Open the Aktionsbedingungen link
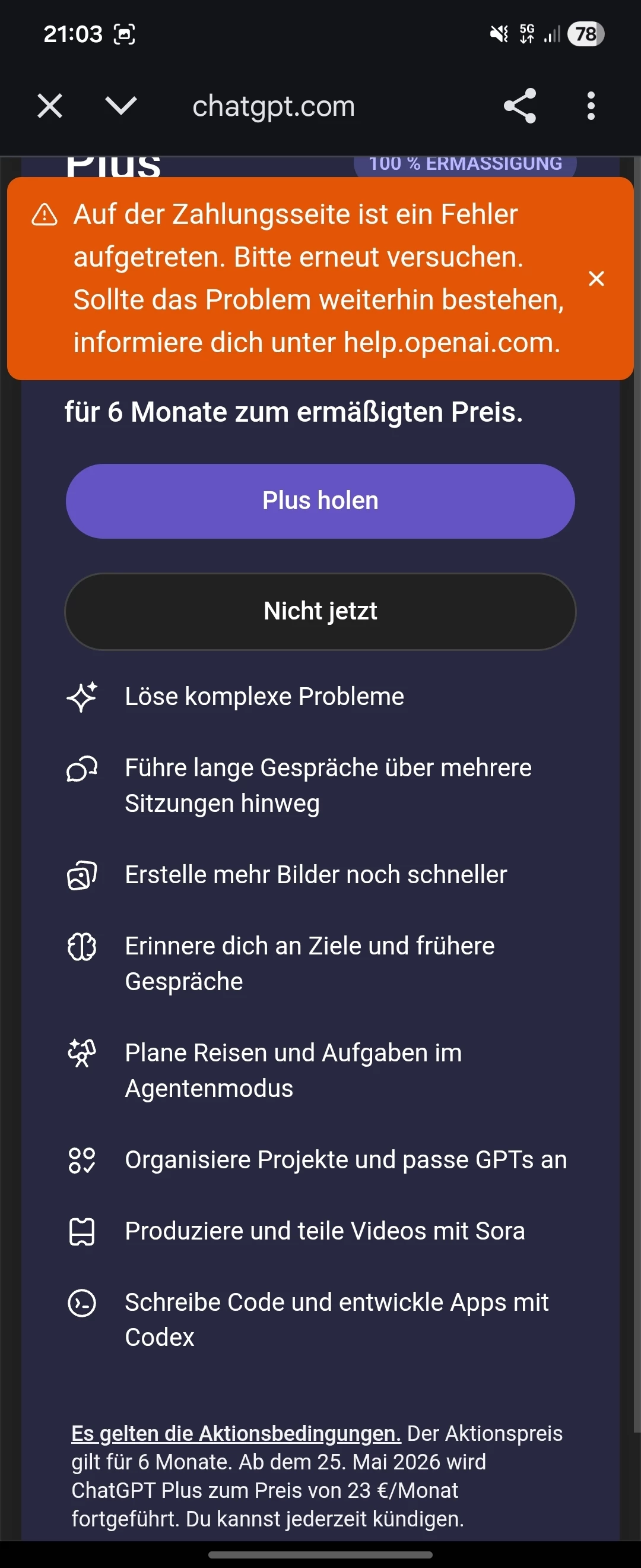Image resolution: width=641 pixels, height=1568 pixels. click(236, 1434)
